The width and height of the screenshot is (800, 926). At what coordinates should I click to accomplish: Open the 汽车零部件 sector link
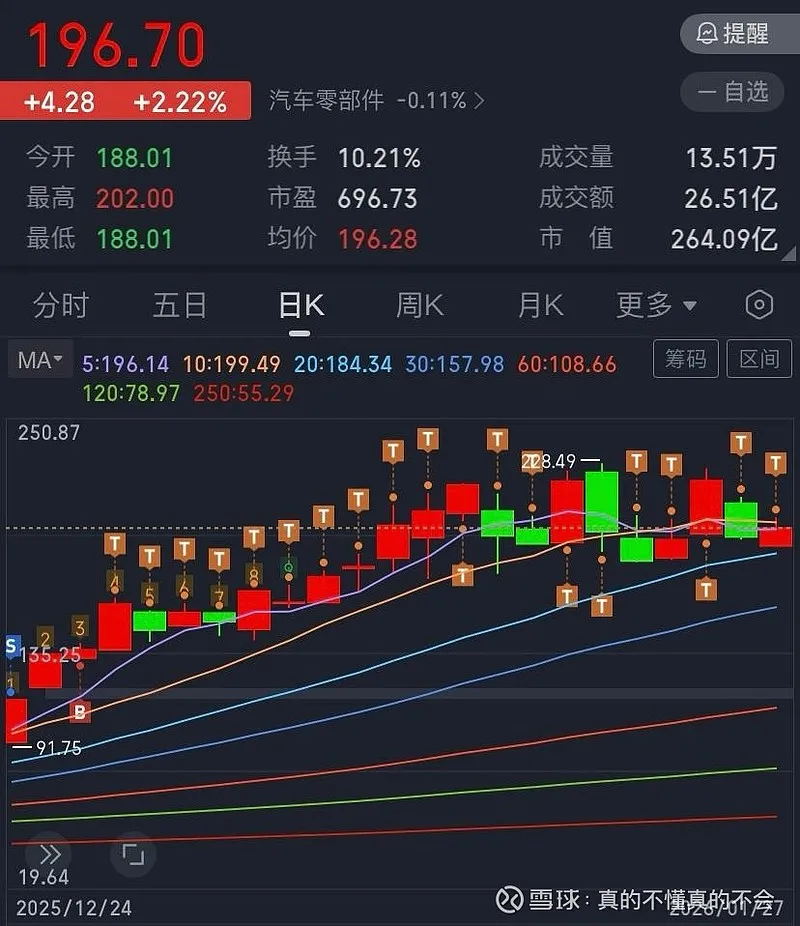point(377,100)
